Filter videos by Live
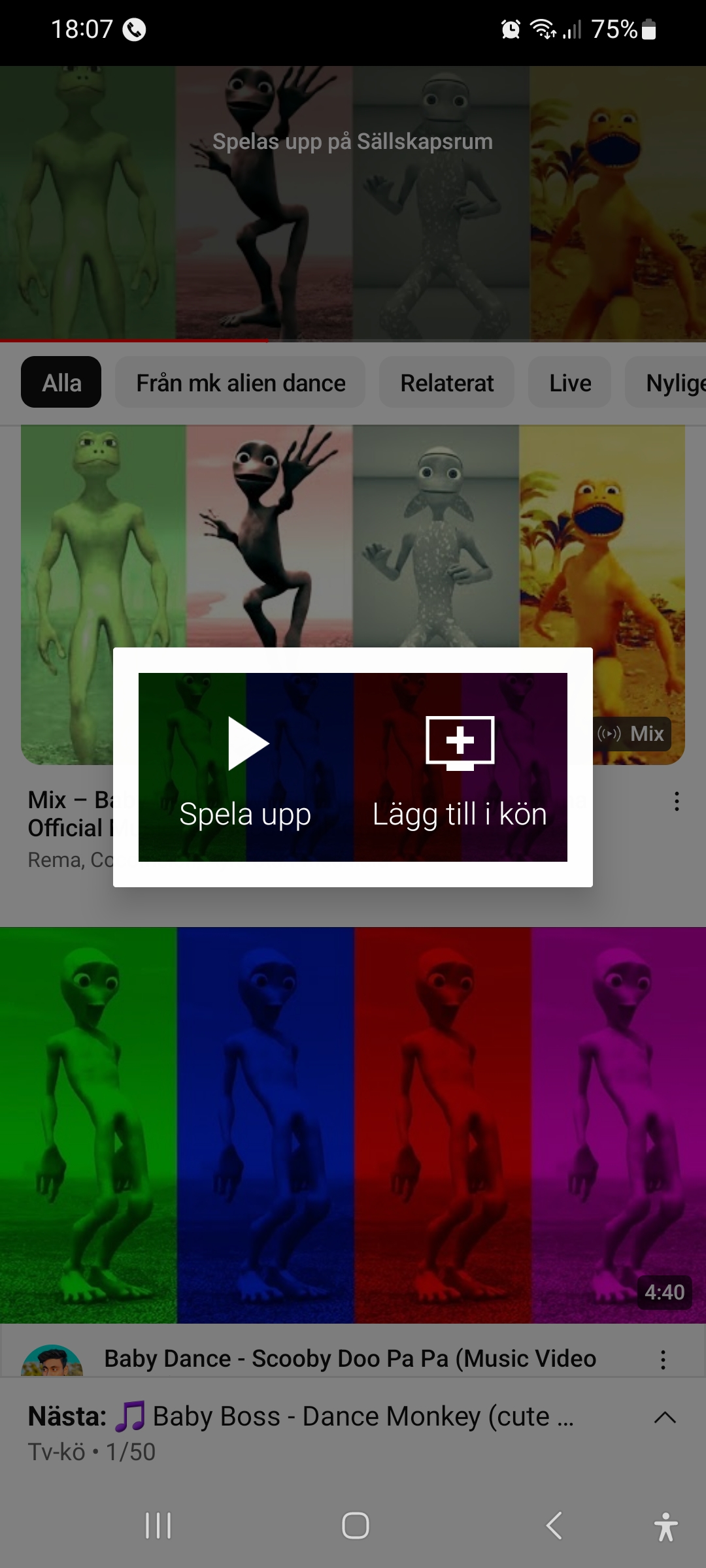The height and width of the screenshot is (1568, 706). pos(569,383)
